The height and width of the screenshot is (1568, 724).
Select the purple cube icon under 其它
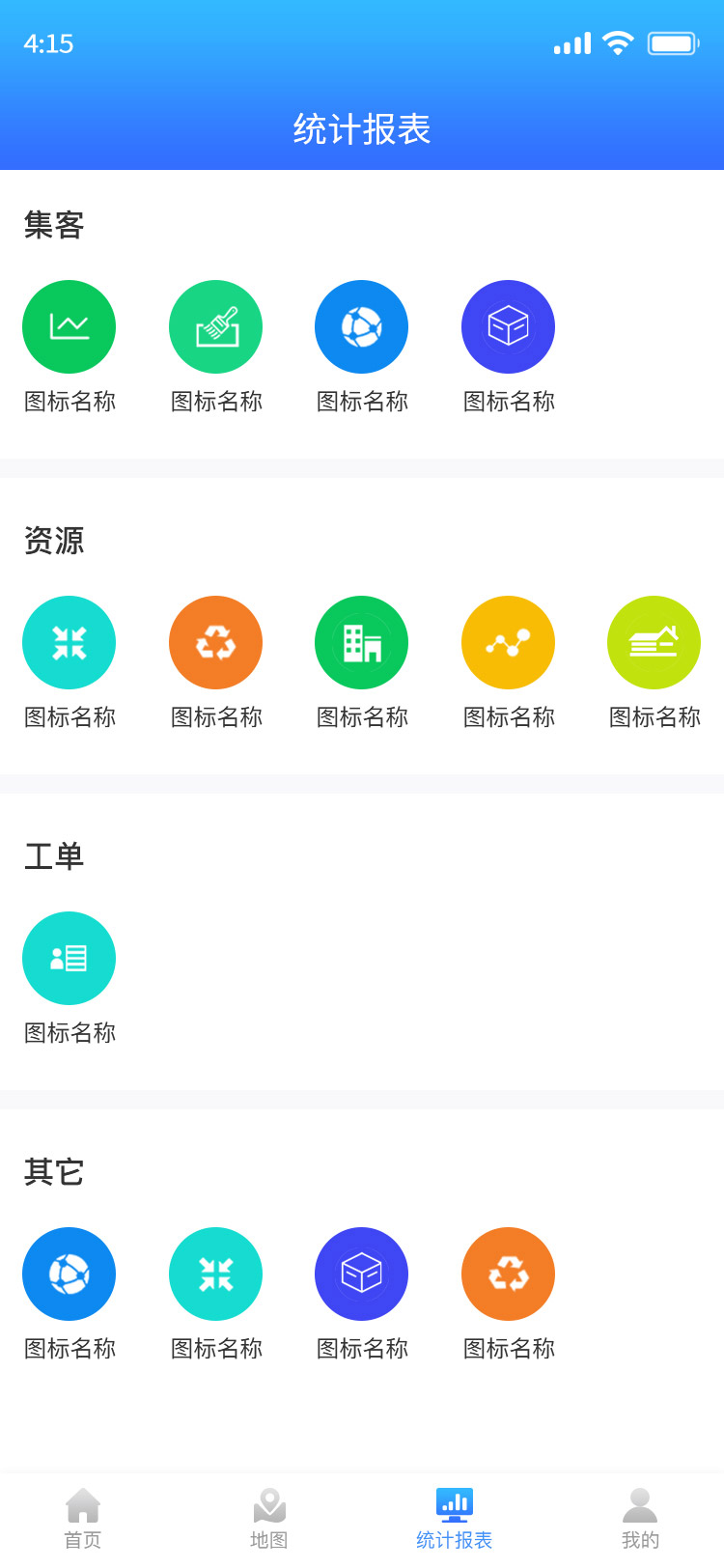362,1274
